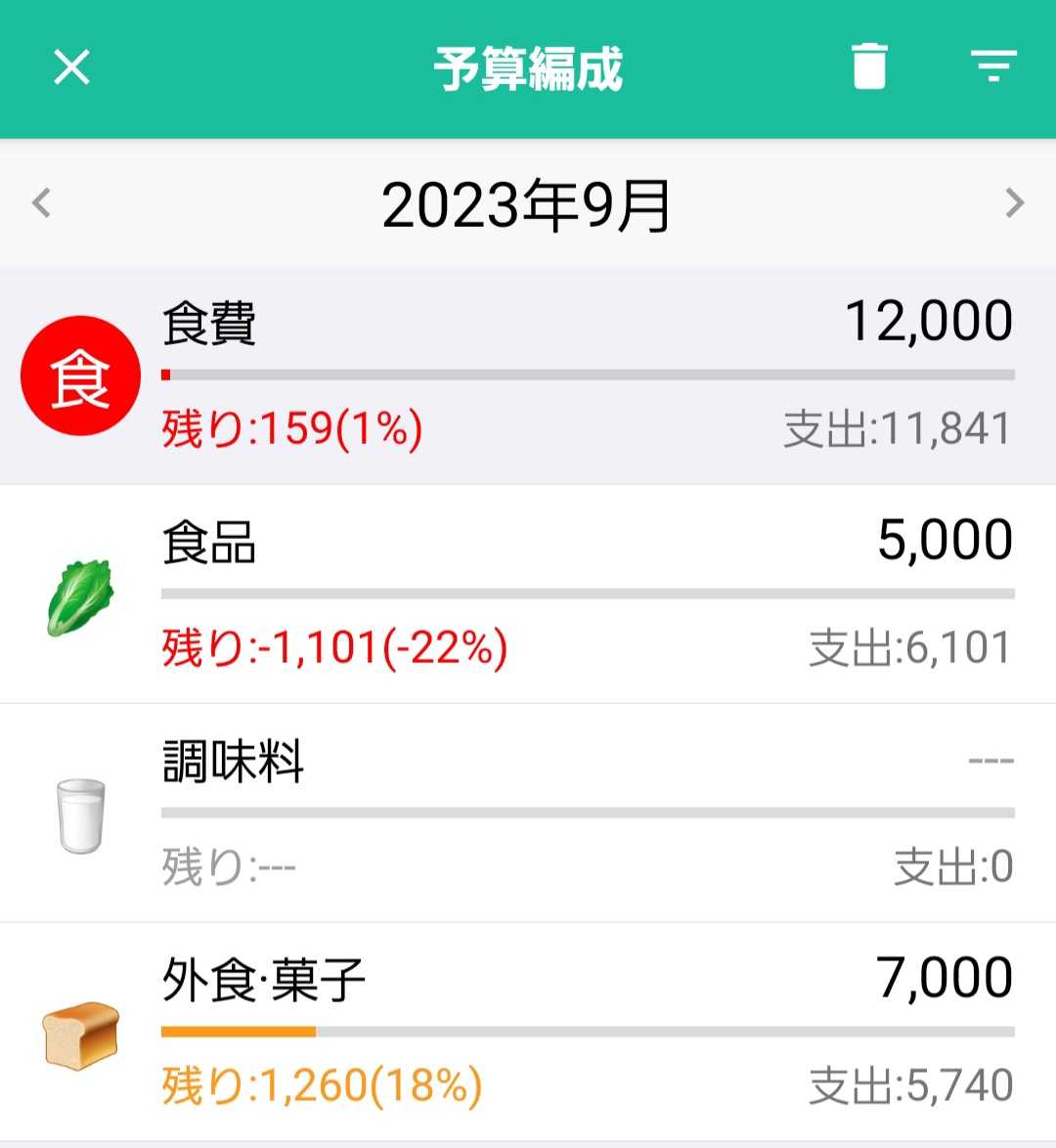Select the 調味料 budget row

point(528,813)
